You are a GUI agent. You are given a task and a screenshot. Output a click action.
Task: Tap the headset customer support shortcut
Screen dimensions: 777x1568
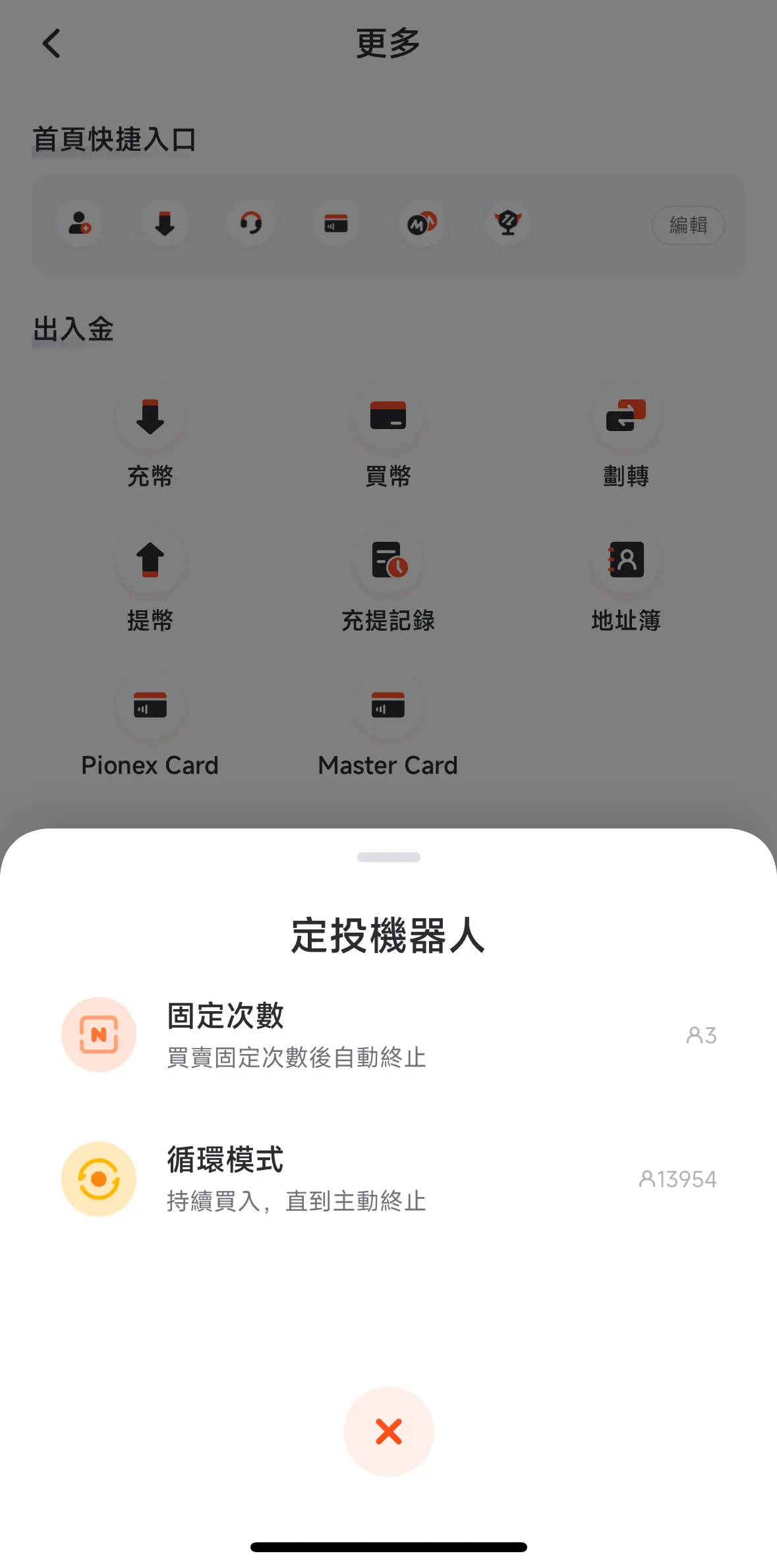[251, 225]
